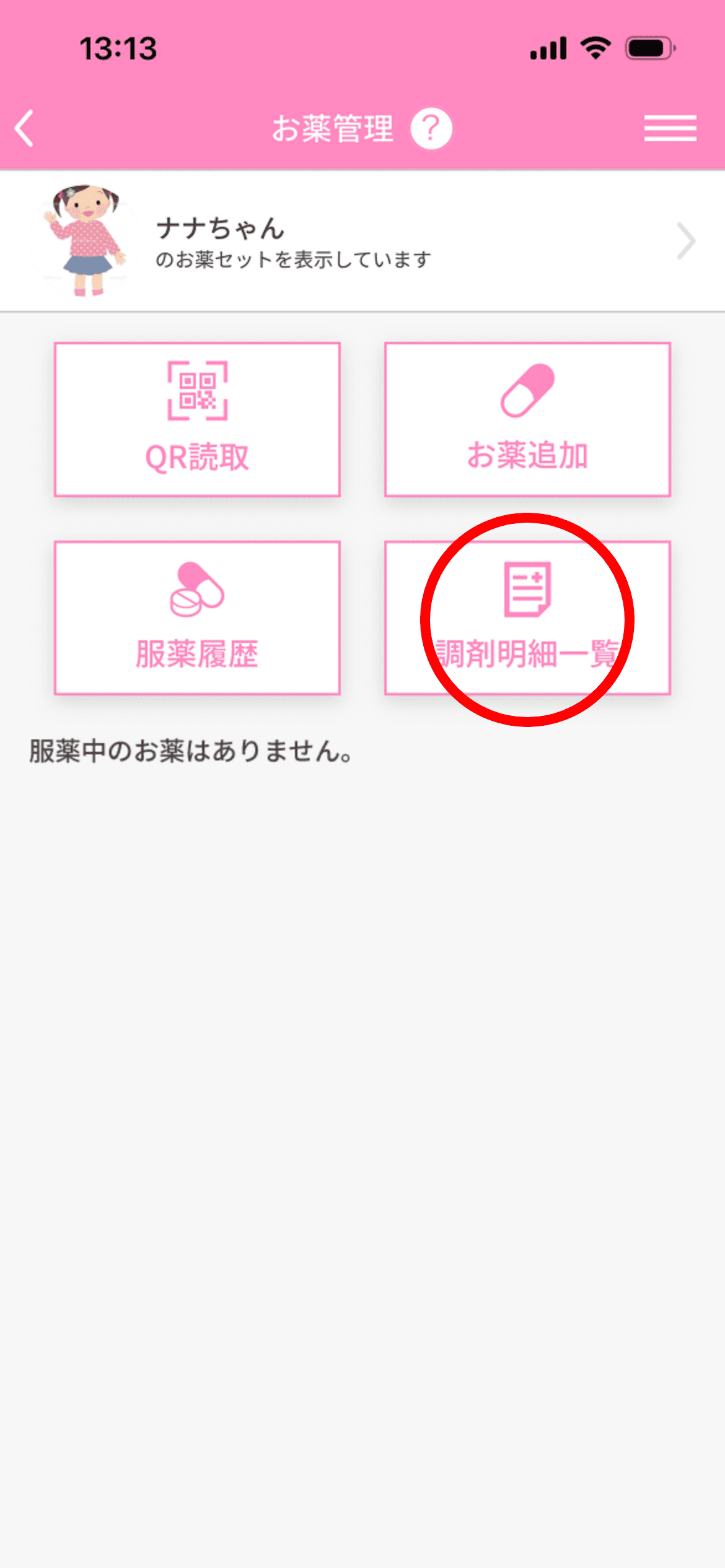Tap the back chevron to previous screen
This screenshot has height=1568, width=725.
pos(23,128)
